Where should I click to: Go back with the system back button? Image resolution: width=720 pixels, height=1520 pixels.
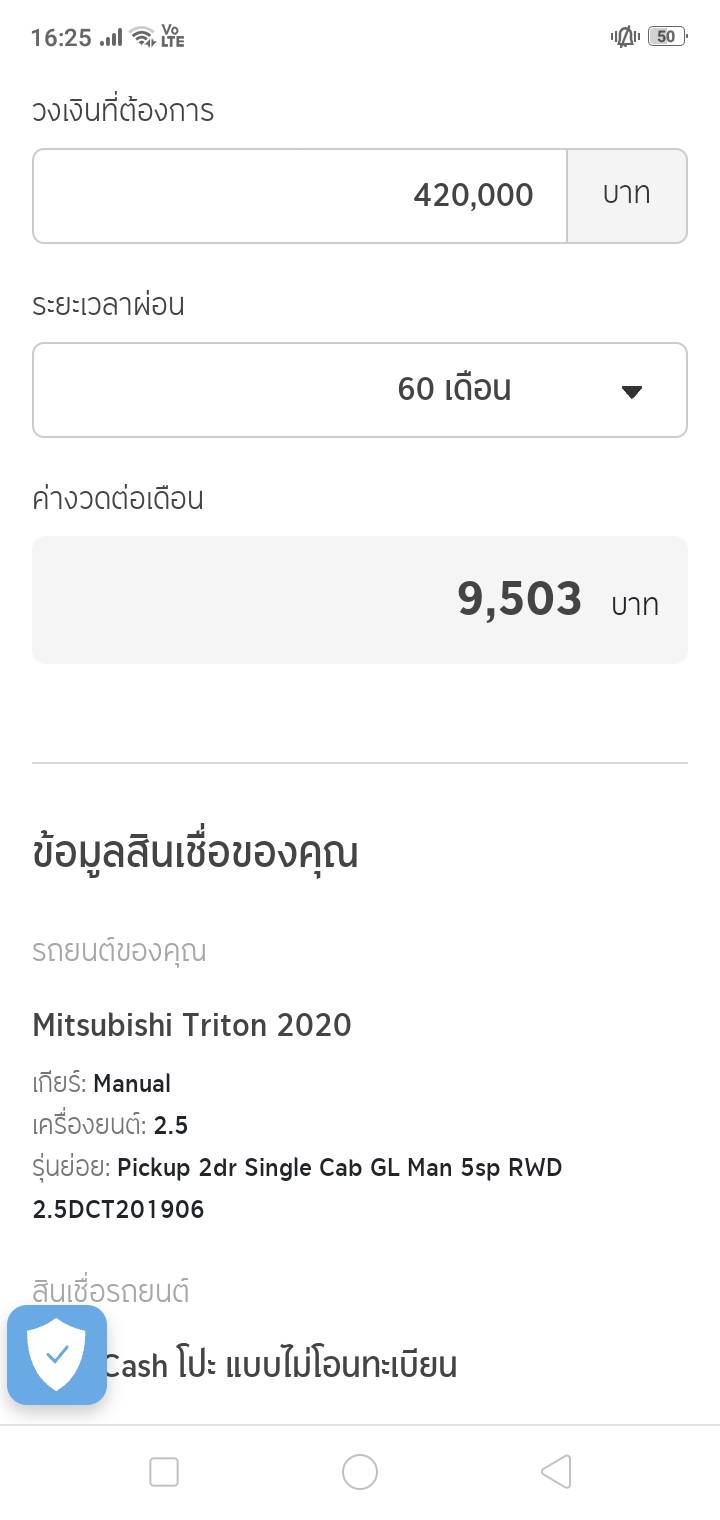pyautogui.click(x=555, y=1472)
